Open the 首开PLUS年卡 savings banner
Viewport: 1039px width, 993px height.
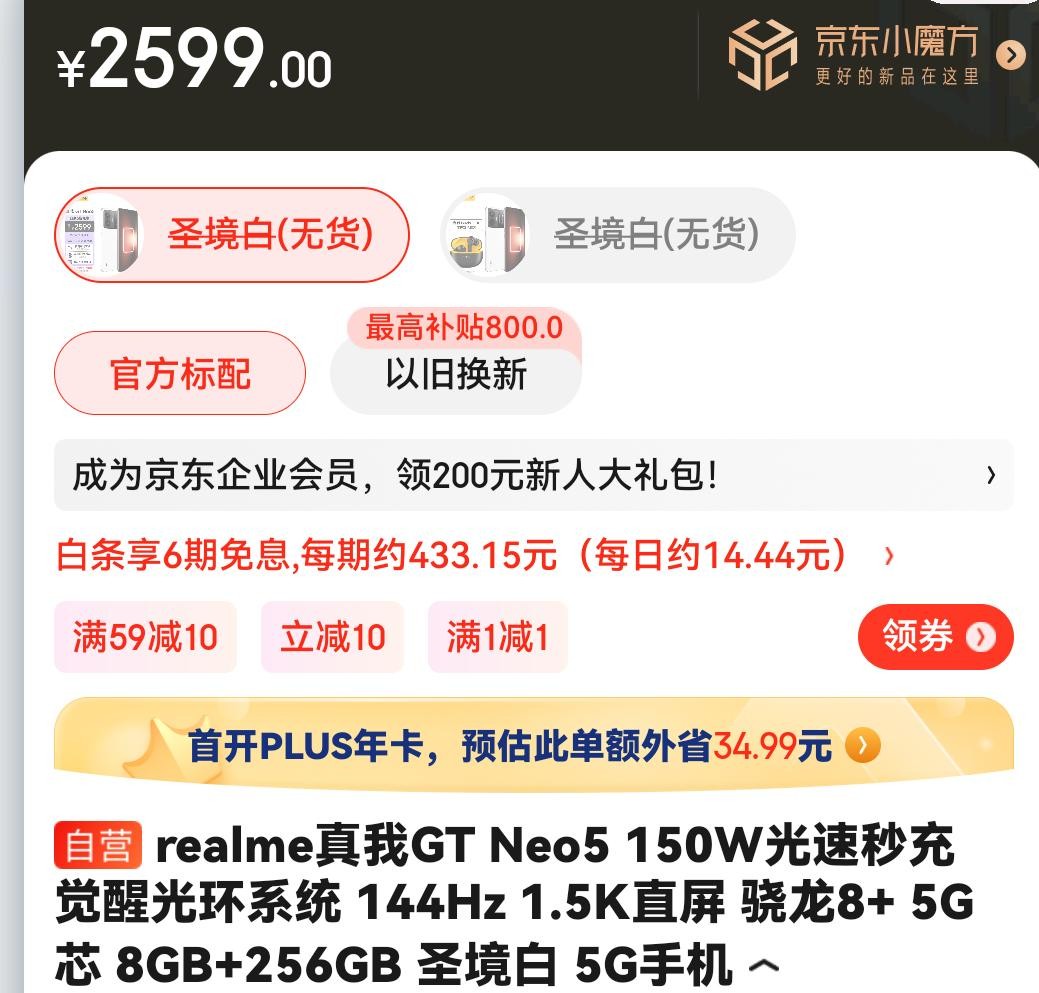coord(533,745)
